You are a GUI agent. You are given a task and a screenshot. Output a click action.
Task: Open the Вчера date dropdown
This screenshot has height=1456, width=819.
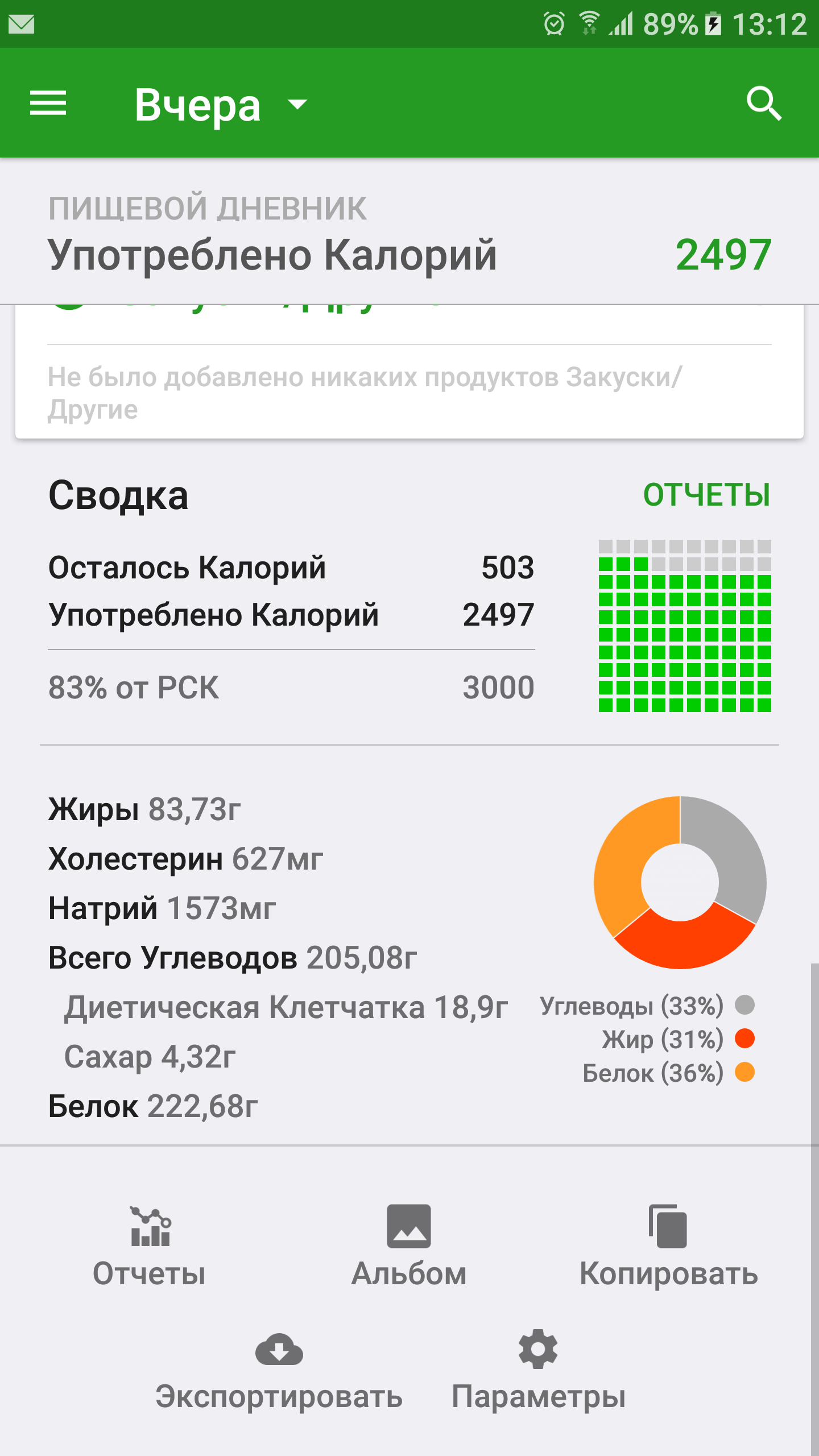tap(221, 105)
